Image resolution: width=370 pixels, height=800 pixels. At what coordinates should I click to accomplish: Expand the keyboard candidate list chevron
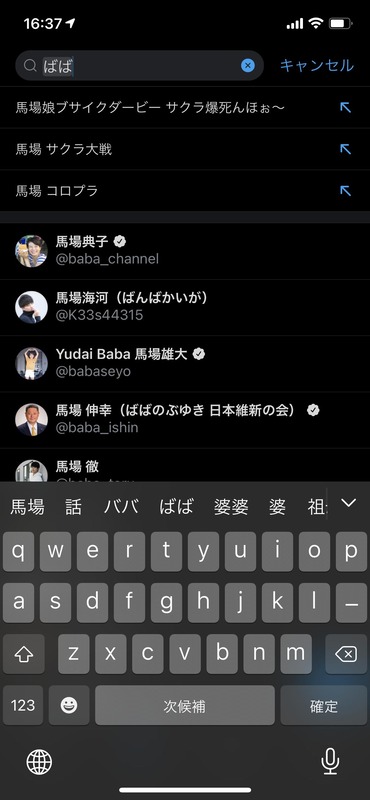[x=349, y=503]
